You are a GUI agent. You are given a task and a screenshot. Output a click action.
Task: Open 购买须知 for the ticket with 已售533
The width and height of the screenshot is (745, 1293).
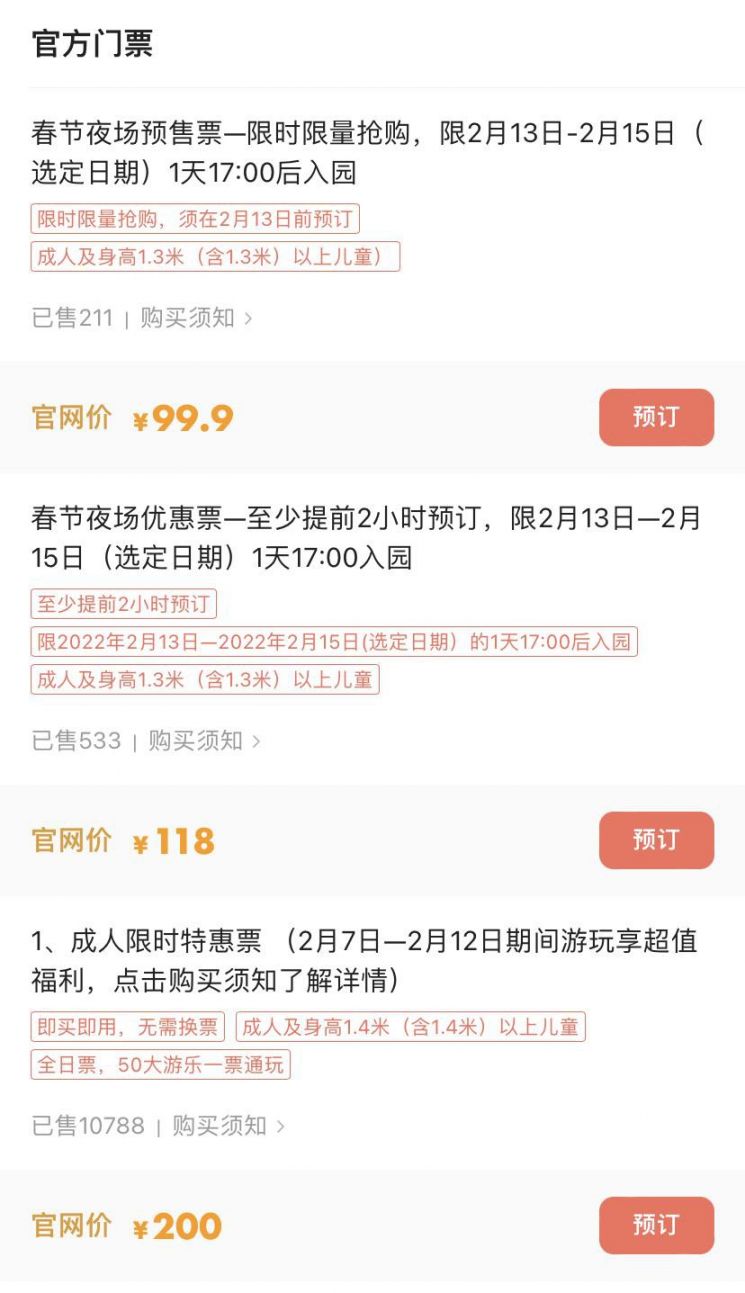[203, 741]
